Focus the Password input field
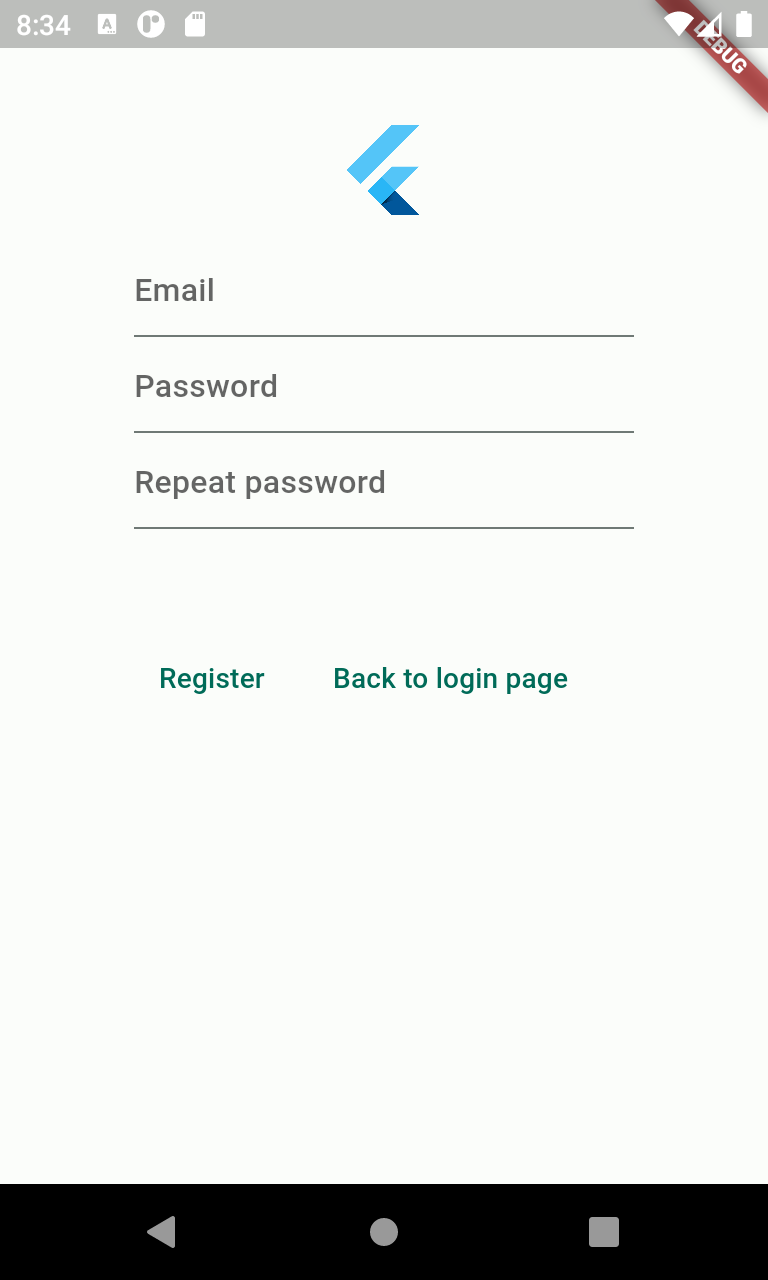Screen dimensions: 768x1280 point(384,388)
